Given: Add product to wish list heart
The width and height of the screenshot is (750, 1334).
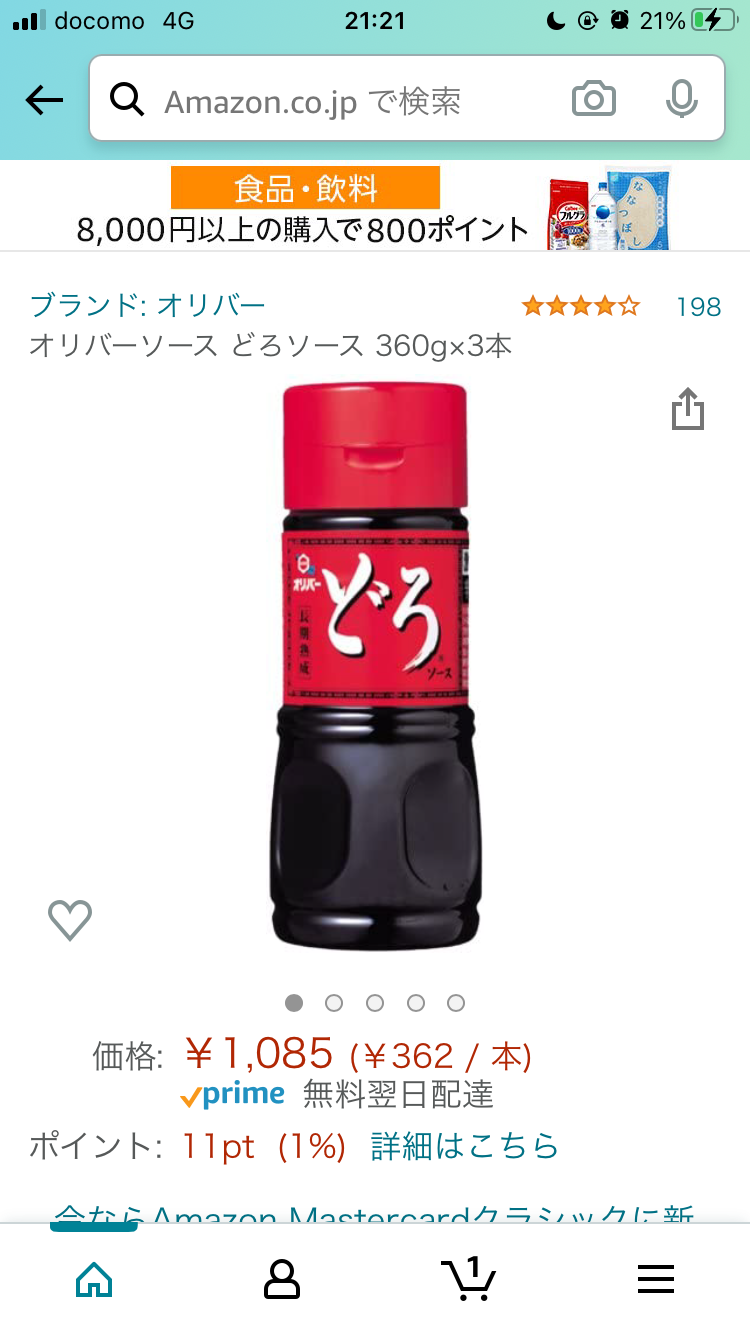Looking at the screenshot, I should 70,919.
